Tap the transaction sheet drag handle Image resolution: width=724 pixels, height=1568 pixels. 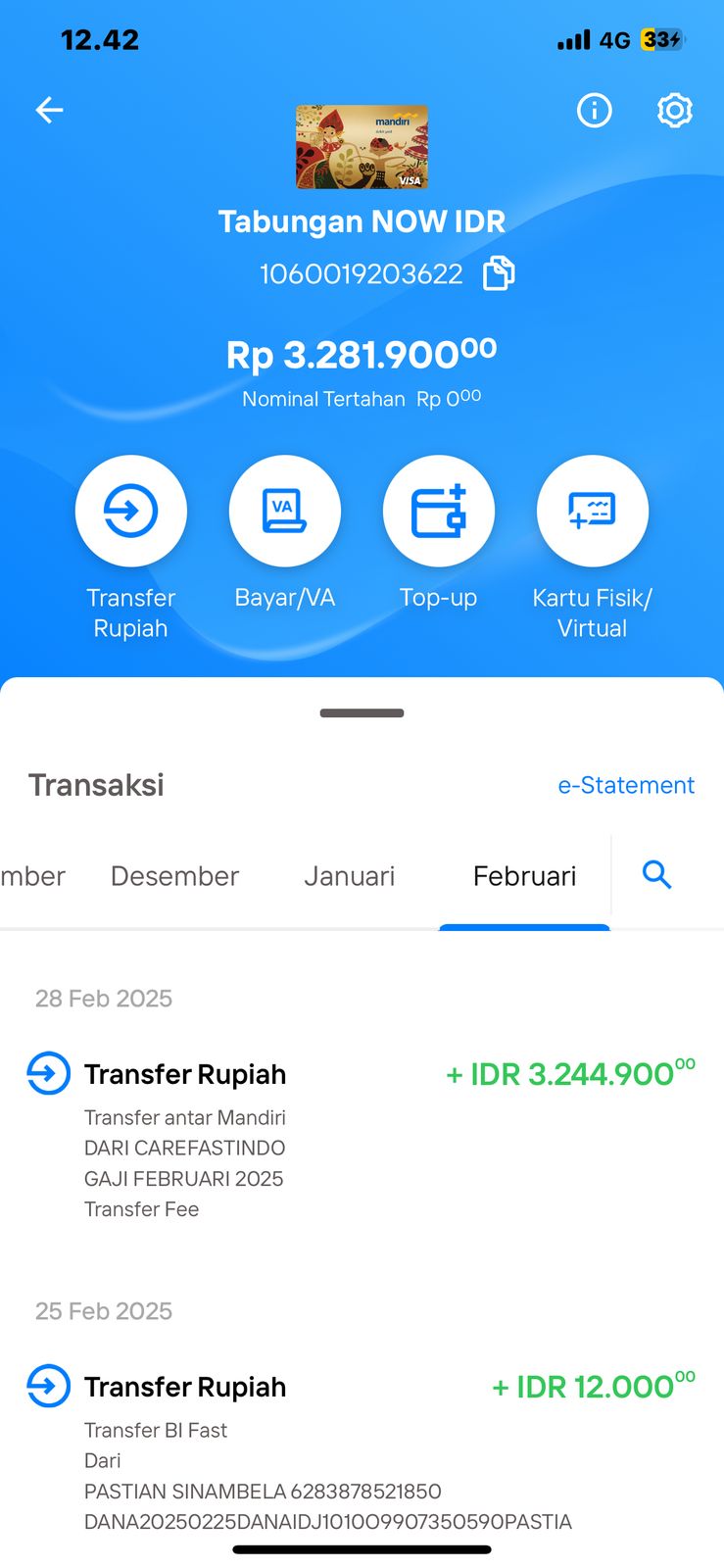pos(362,713)
